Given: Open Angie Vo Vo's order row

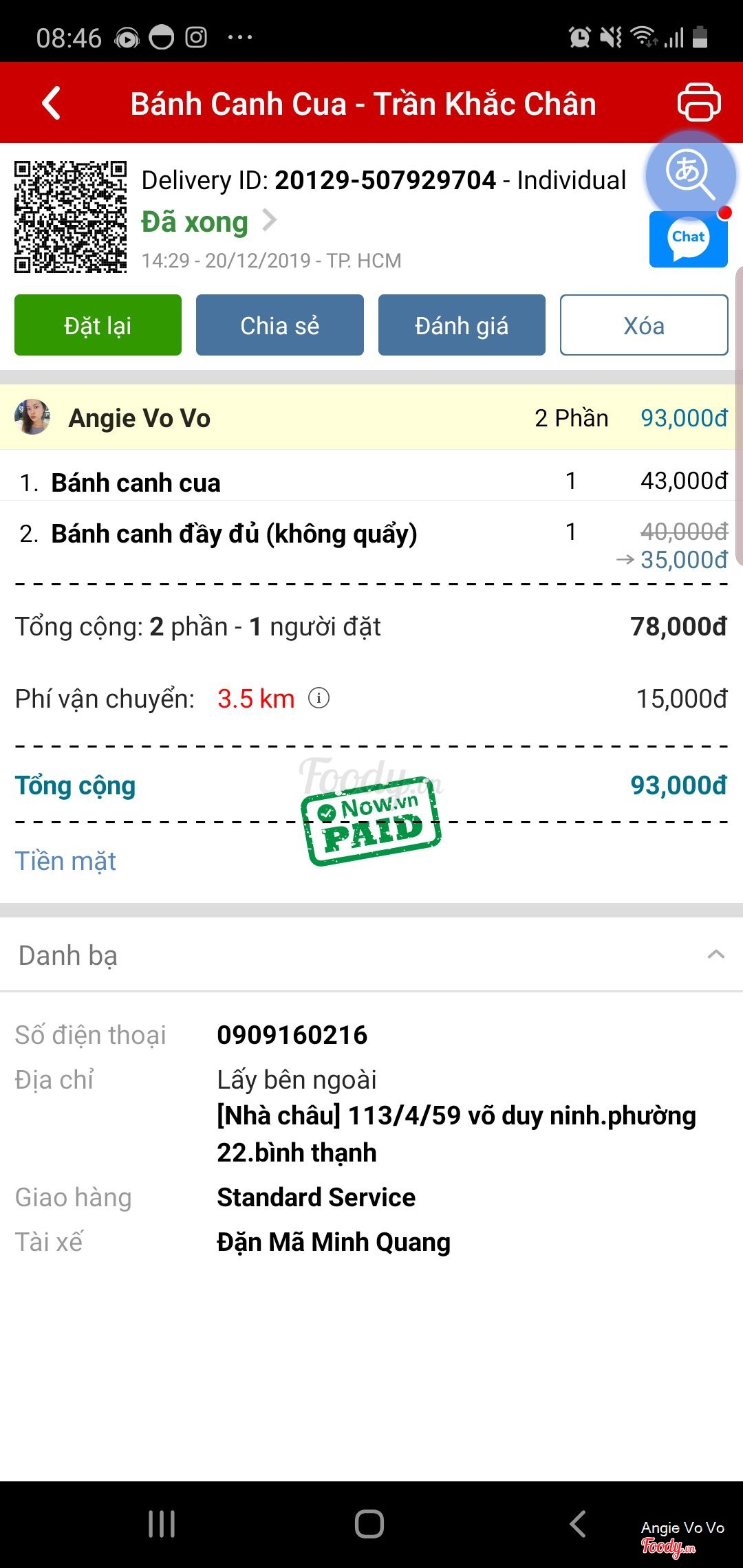Looking at the screenshot, I should (371, 417).
